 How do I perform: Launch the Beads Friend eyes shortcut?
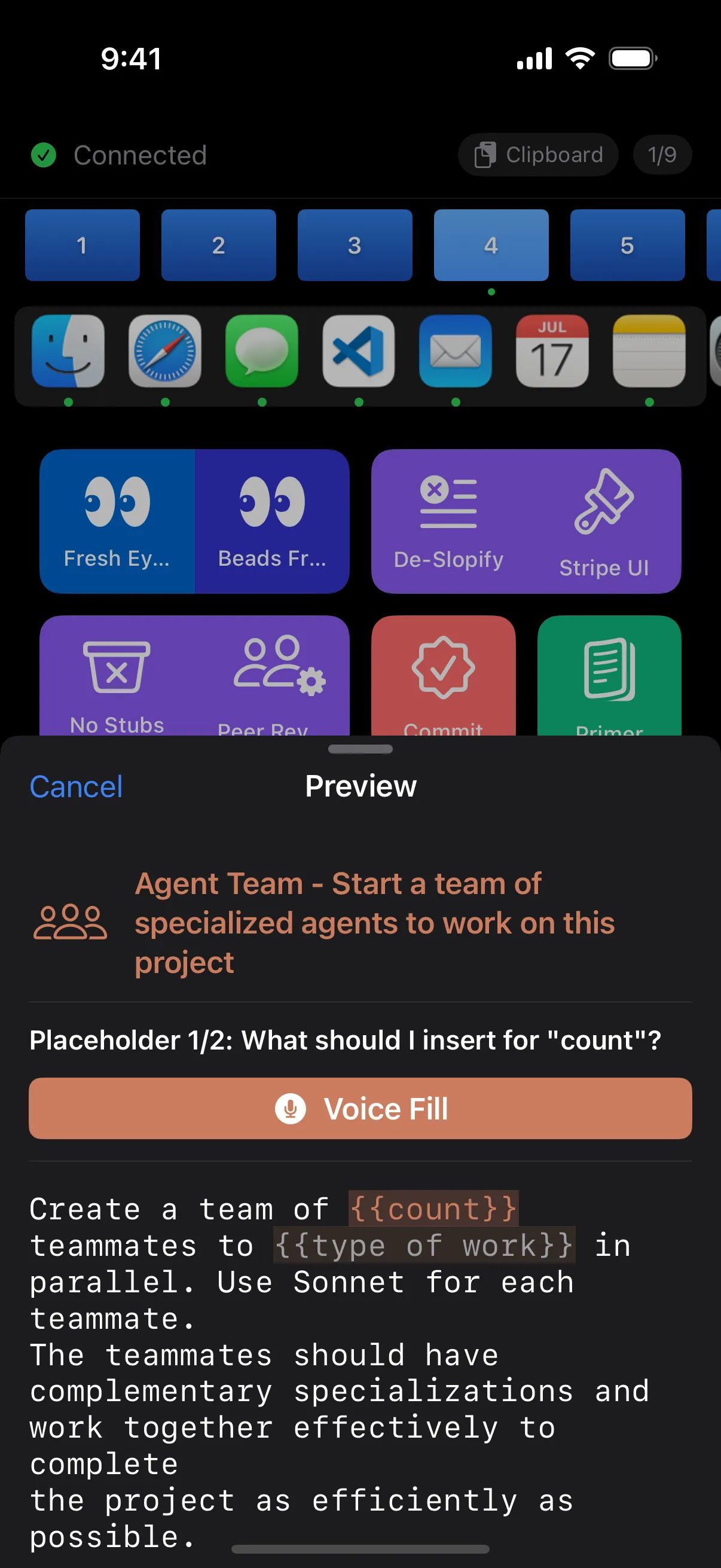(x=273, y=520)
